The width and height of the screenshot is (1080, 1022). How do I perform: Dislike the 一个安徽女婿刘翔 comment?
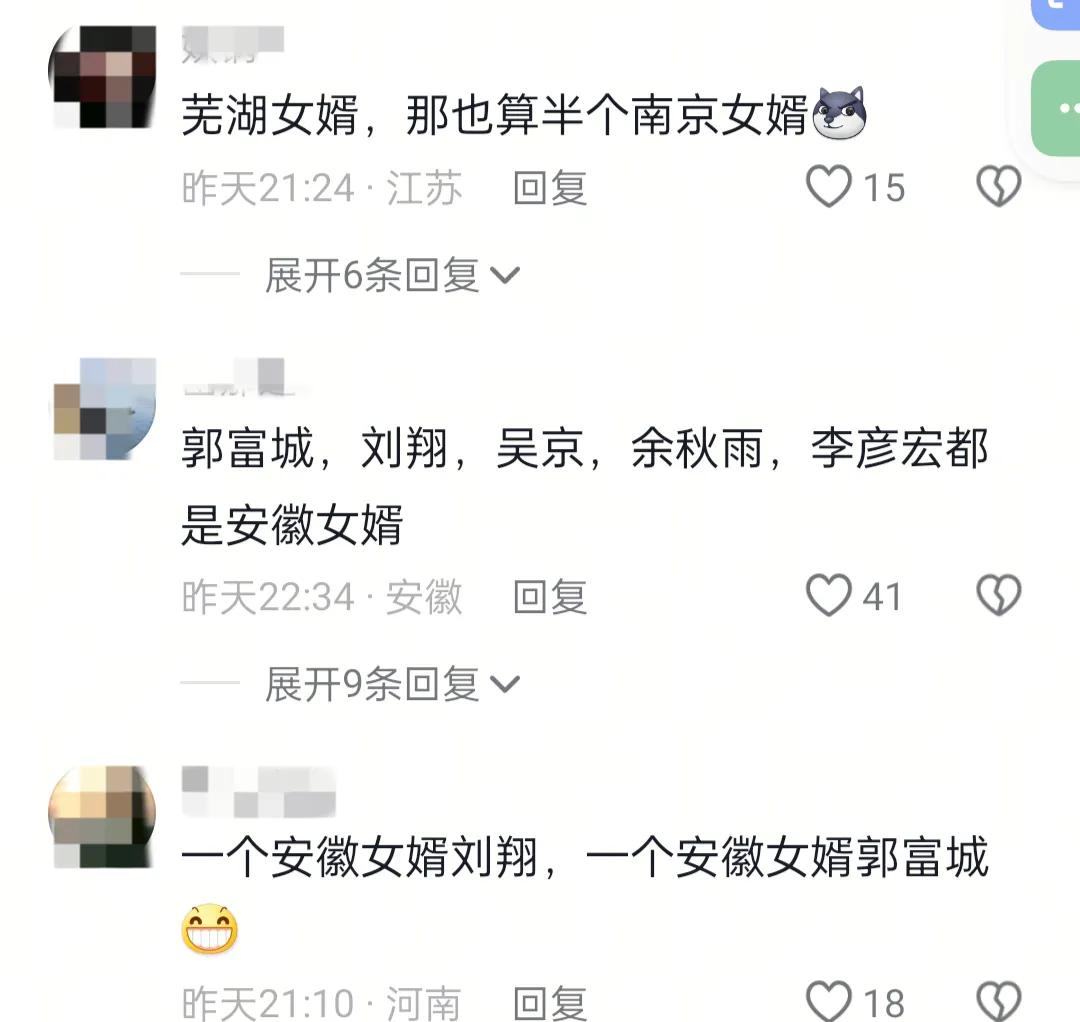(x=998, y=1001)
